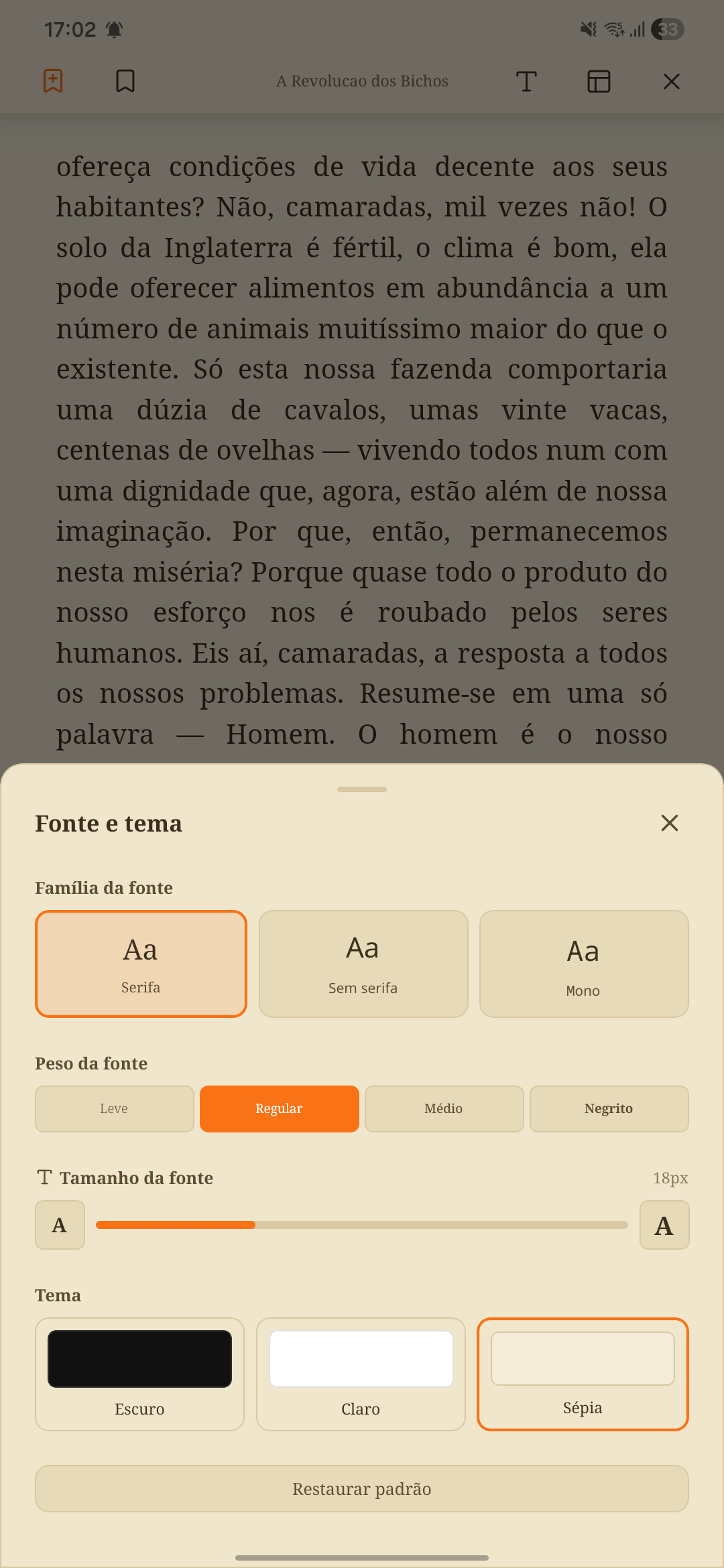Select the Sépia theme
This screenshot has height=1568, width=724.
[583, 1374]
